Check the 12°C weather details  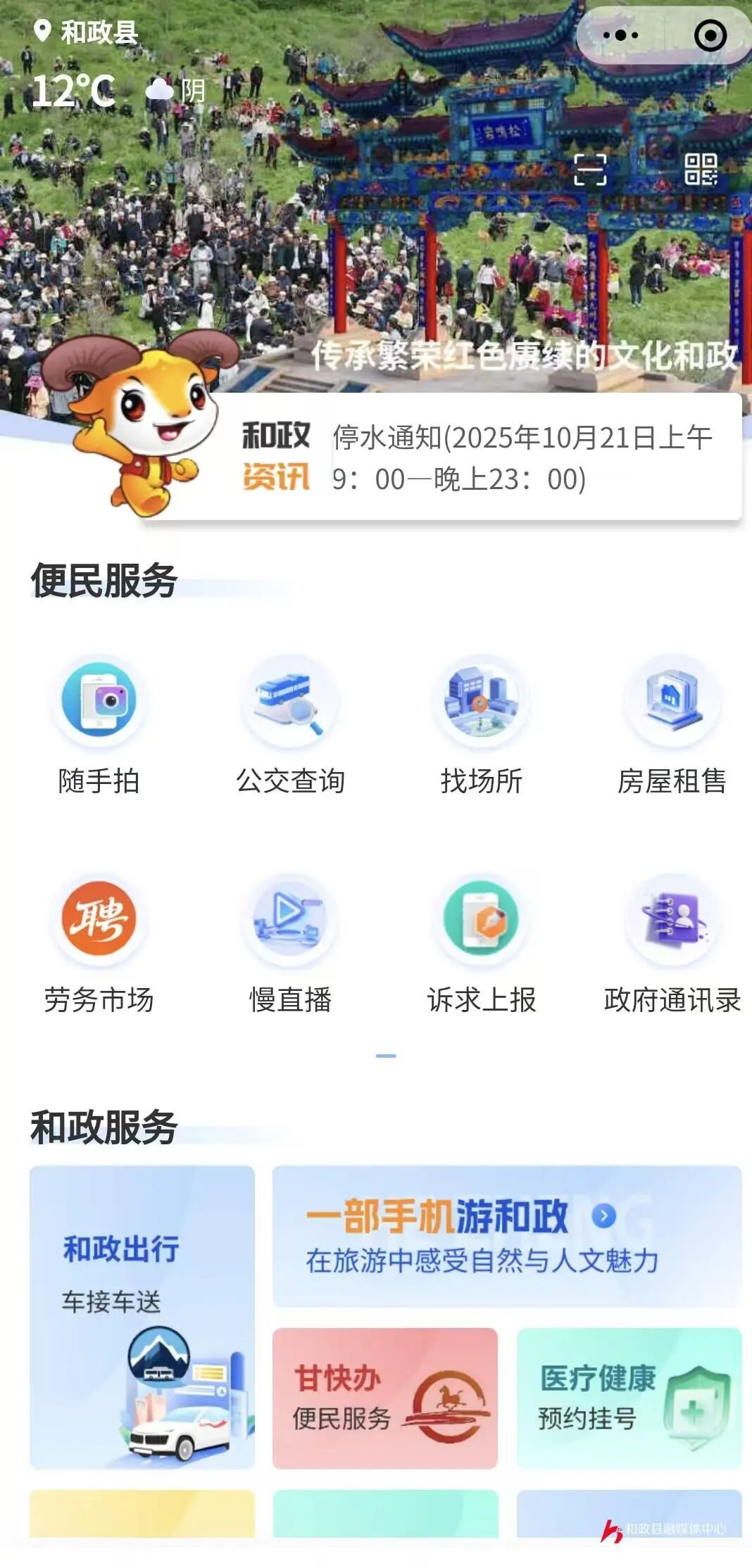(x=118, y=91)
